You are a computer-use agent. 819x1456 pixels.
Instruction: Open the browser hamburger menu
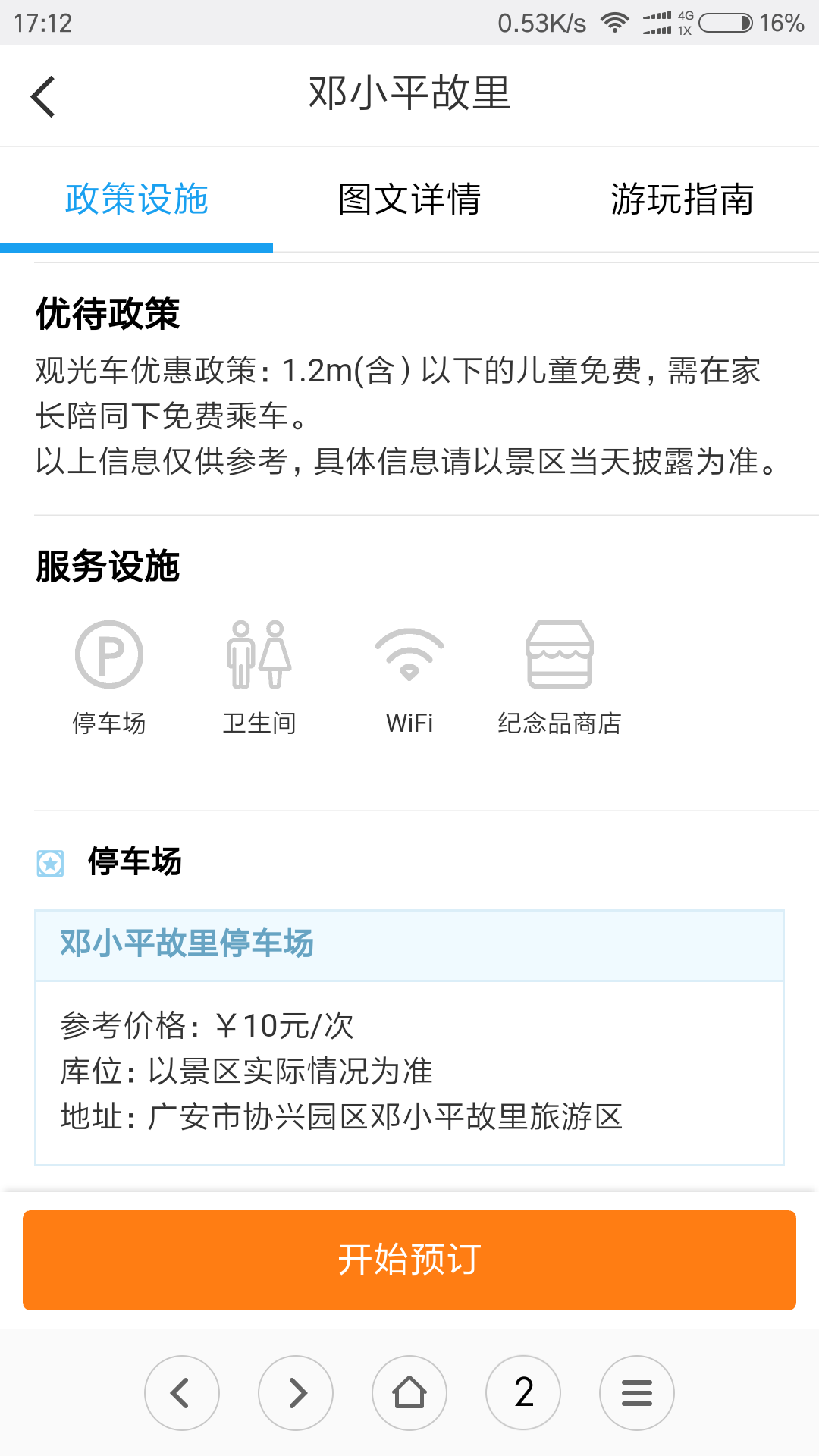(x=637, y=1393)
